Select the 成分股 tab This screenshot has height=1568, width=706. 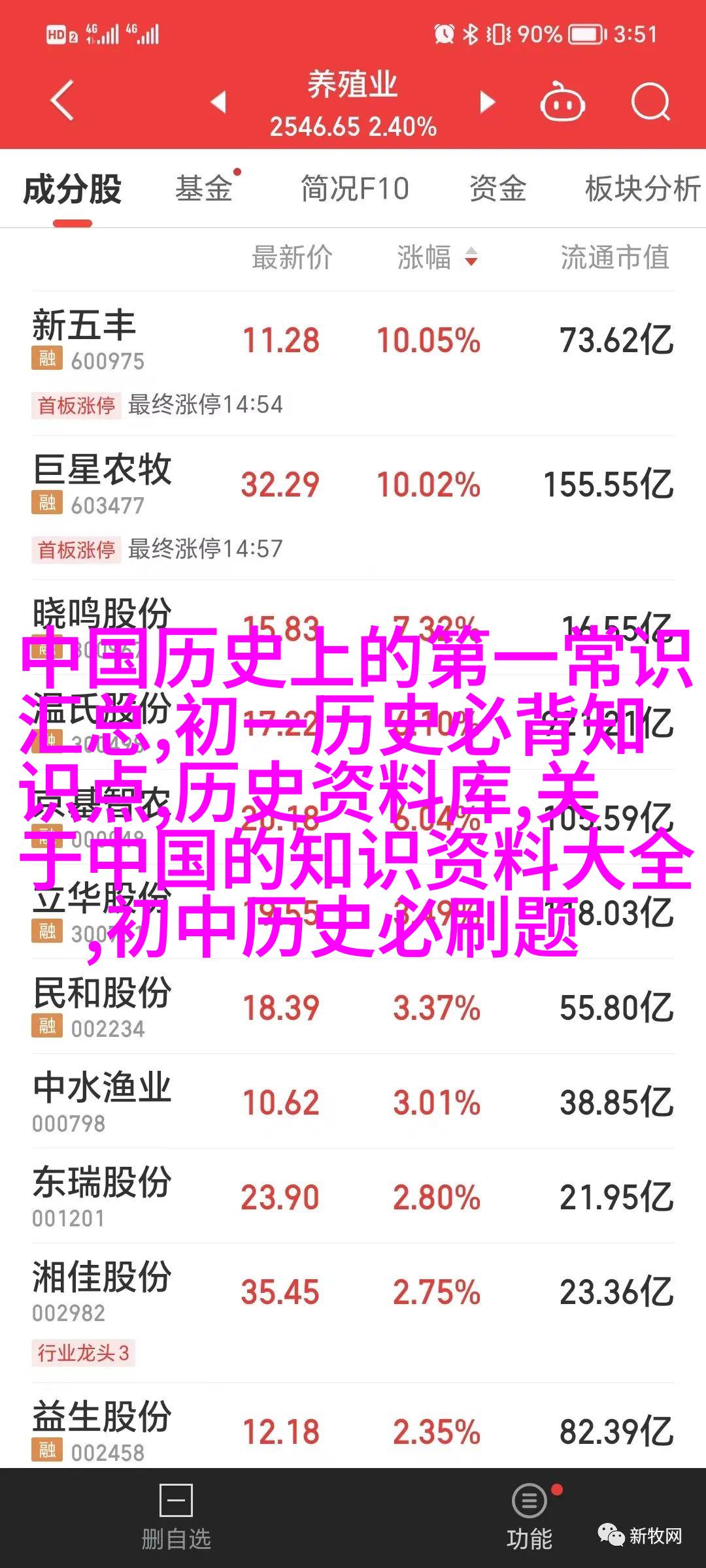click(x=73, y=189)
